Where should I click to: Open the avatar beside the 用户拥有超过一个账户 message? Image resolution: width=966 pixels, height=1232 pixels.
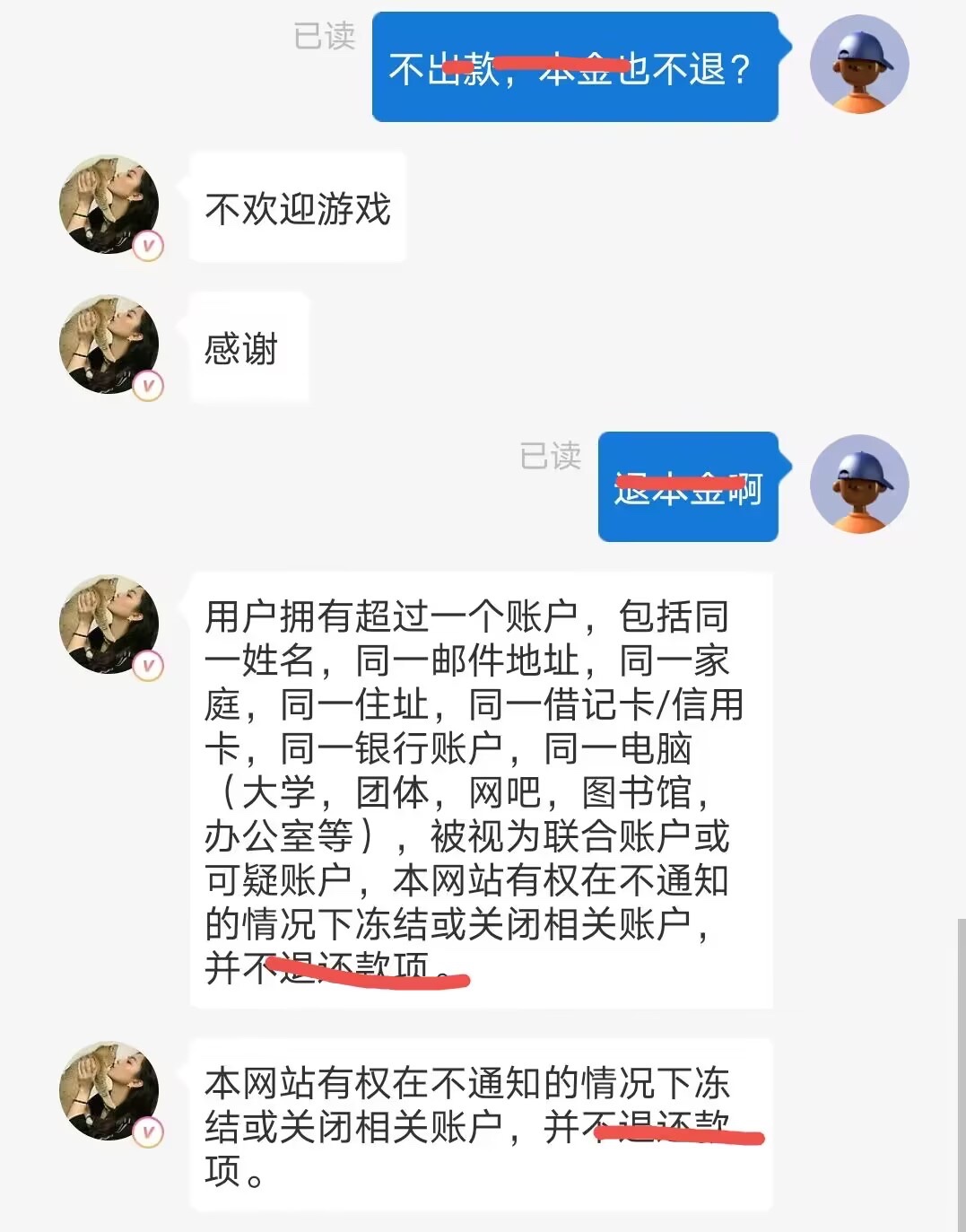click(109, 625)
